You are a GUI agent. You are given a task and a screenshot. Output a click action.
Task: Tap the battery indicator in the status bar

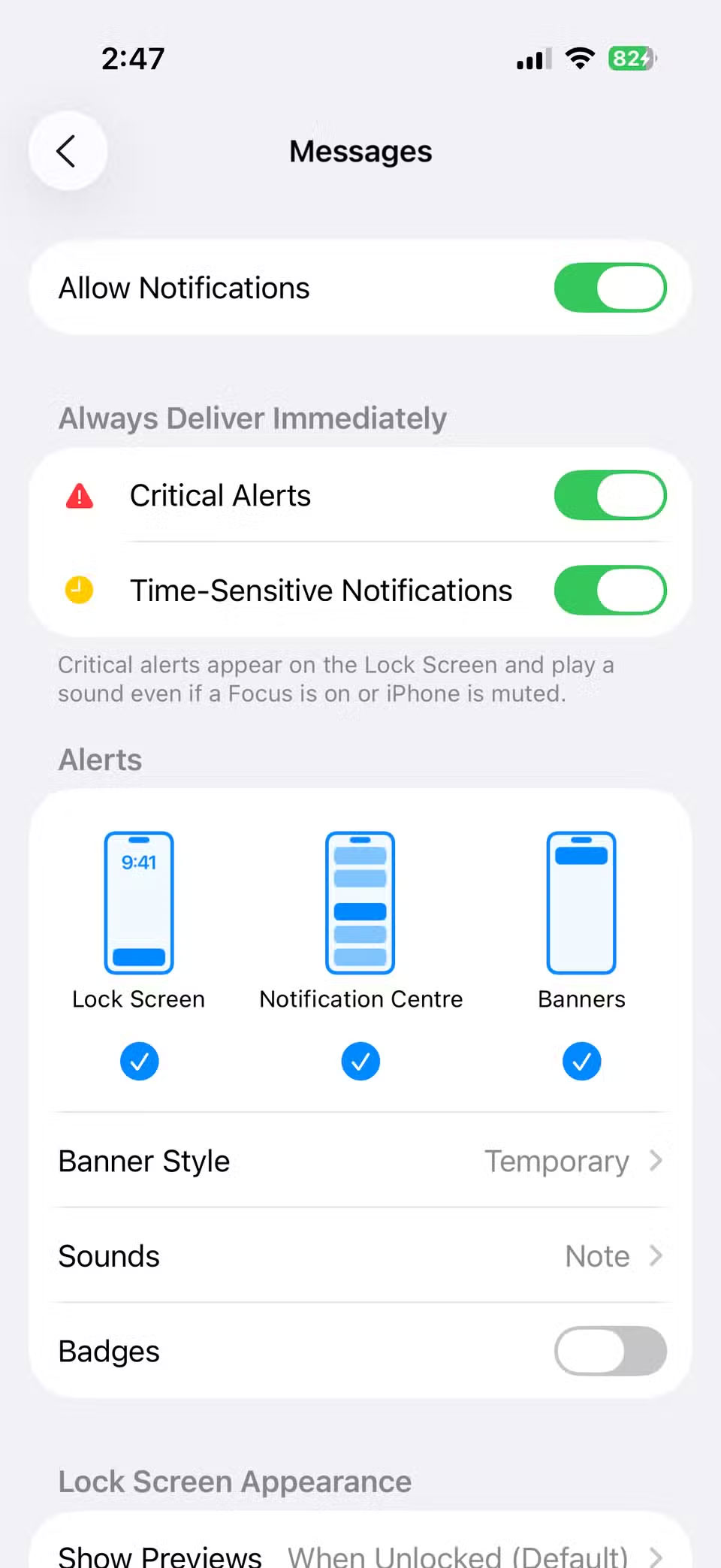pos(632,58)
